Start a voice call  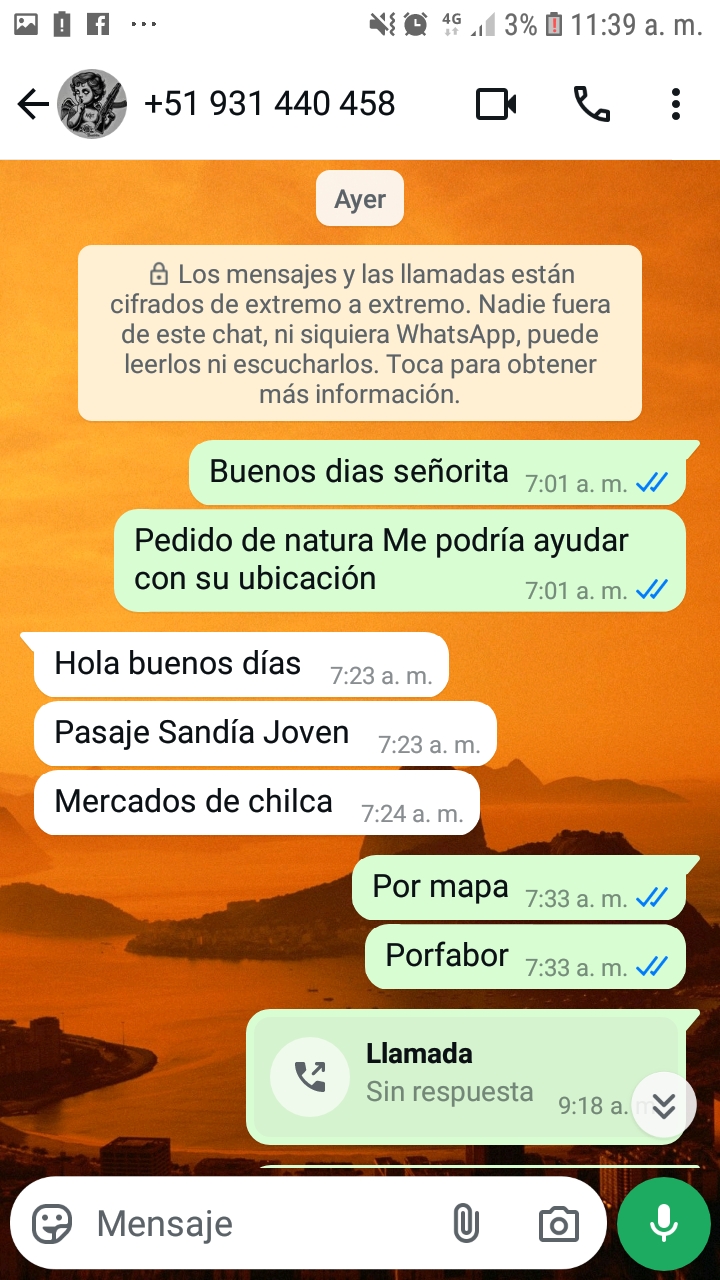coord(591,104)
